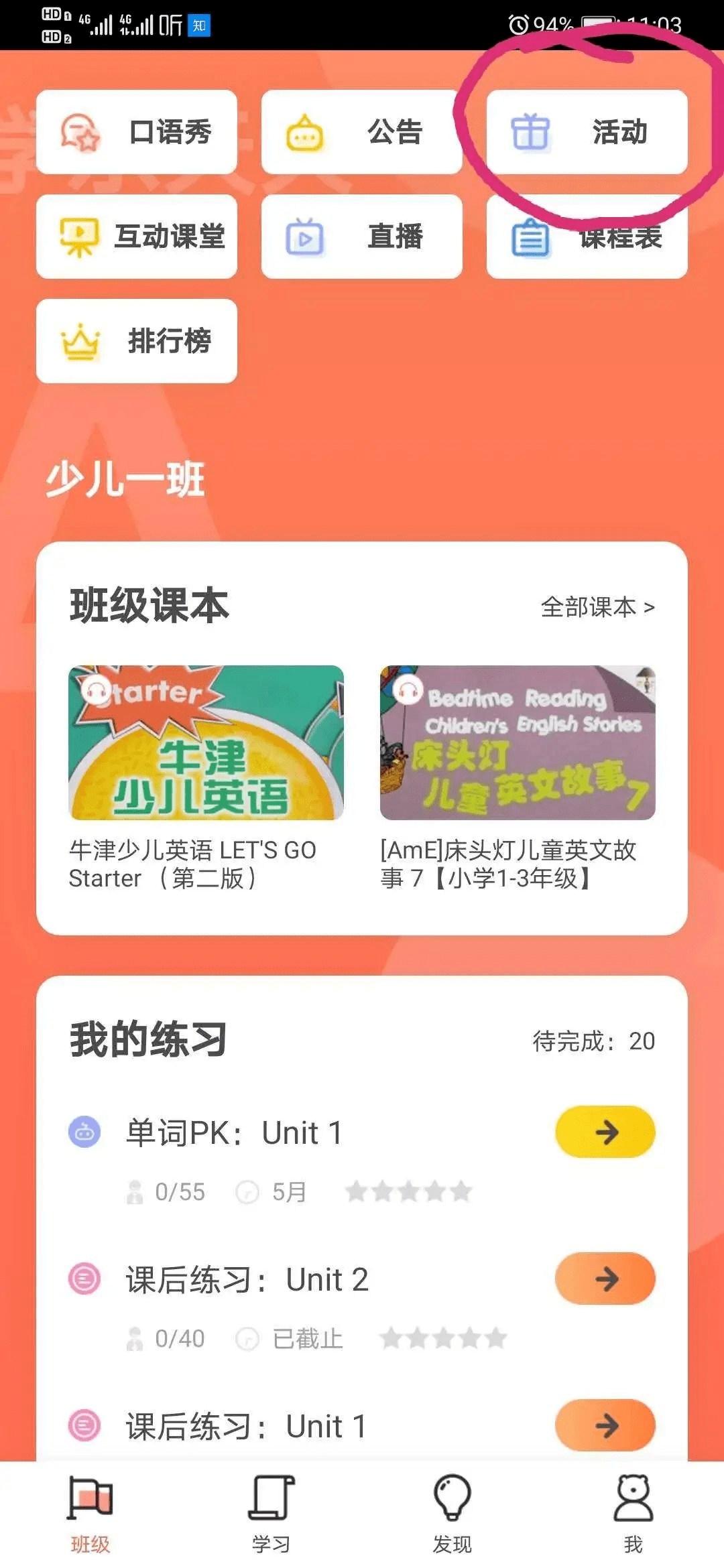Open the 口语秀 speaking show feature
This screenshot has height=1568, width=724.
tap(136, 132)
